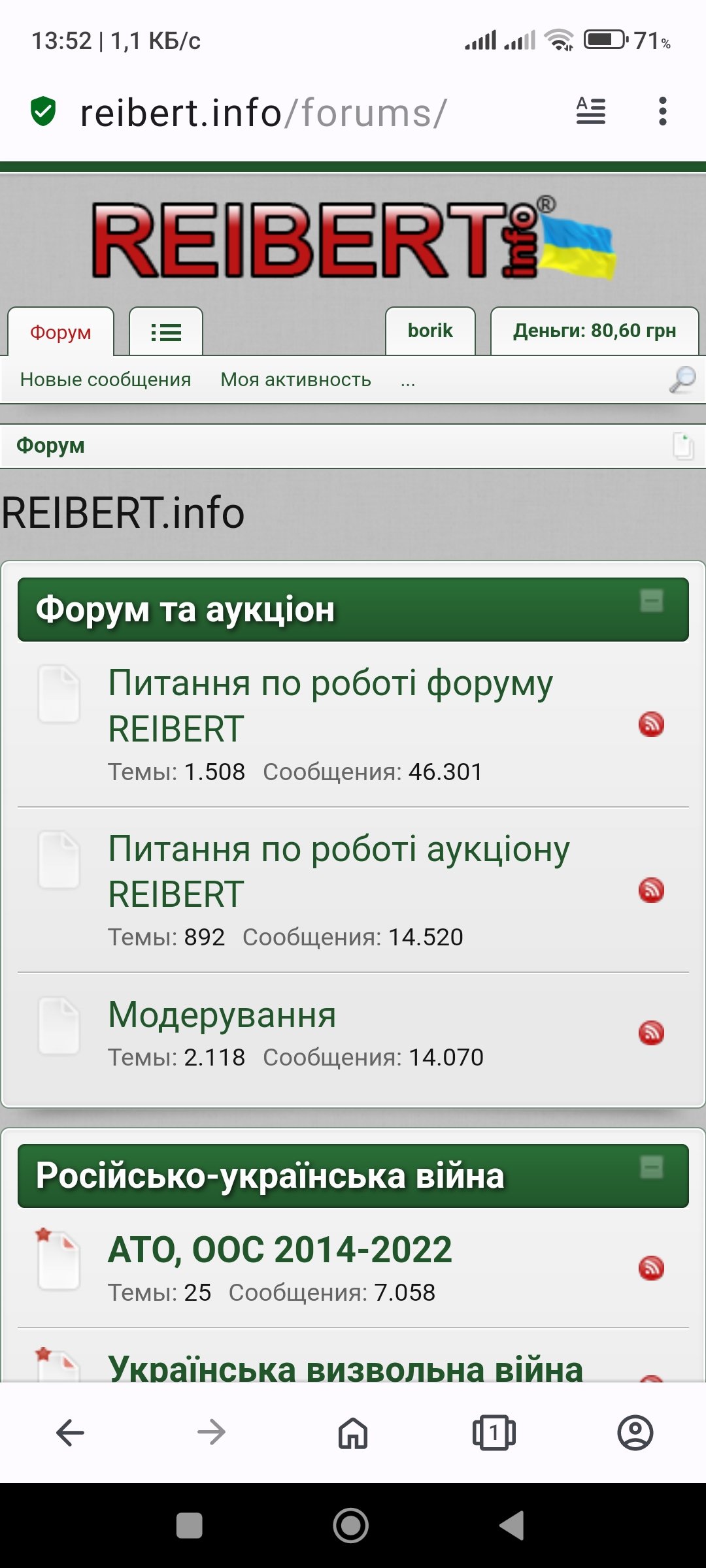Open the RSS feed for АТО, ООС 2014-2022

tap(651, 1268)
